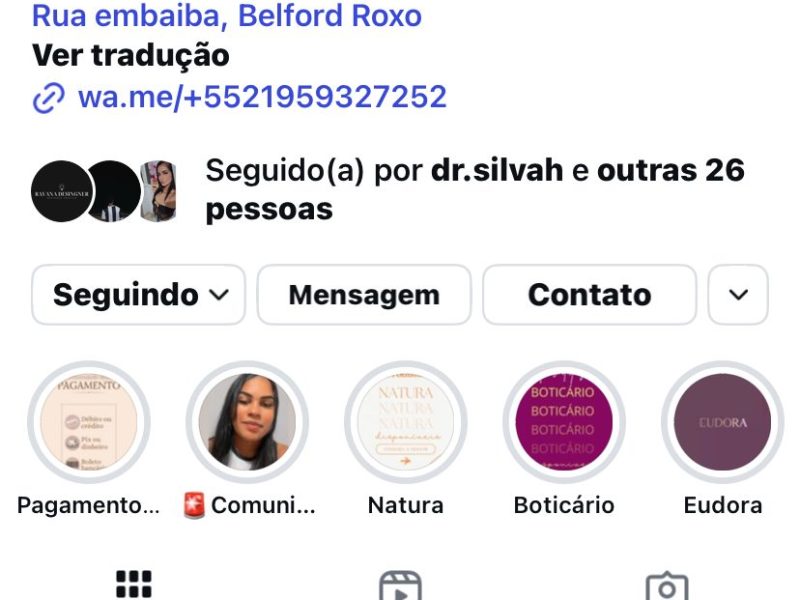Open the Natura story highlight
Viewport: 800px width, 600px height.
tap(405, 422)
